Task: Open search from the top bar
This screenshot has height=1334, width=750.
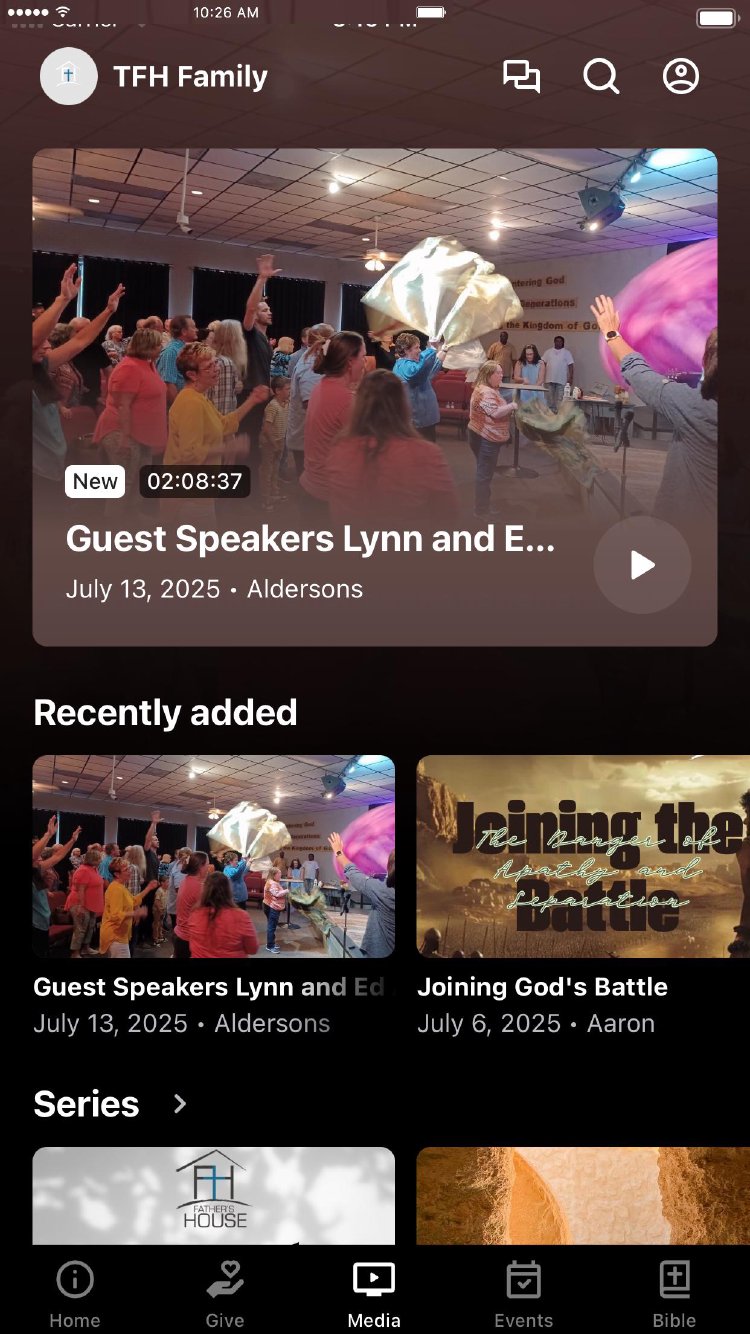Action: coord(601,77)
